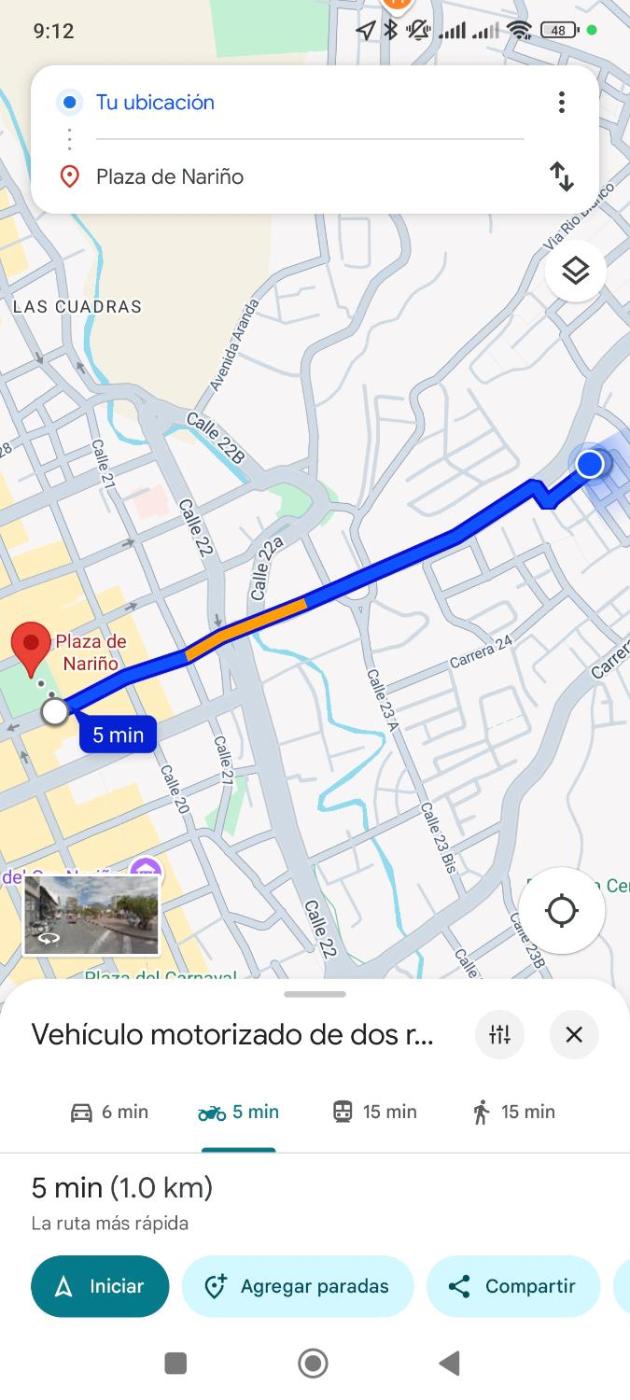Screen dimensions: 630x1400
Task: Open route options filter
Action: click(x=499, y=1034)
